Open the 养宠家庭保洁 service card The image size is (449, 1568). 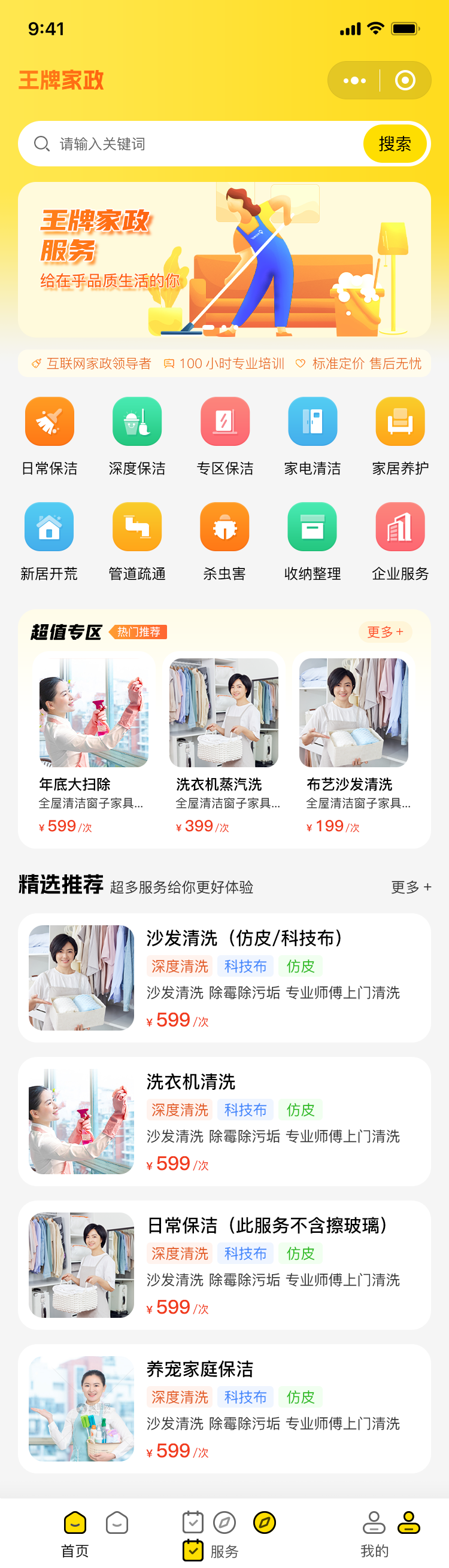[224, 1409]
